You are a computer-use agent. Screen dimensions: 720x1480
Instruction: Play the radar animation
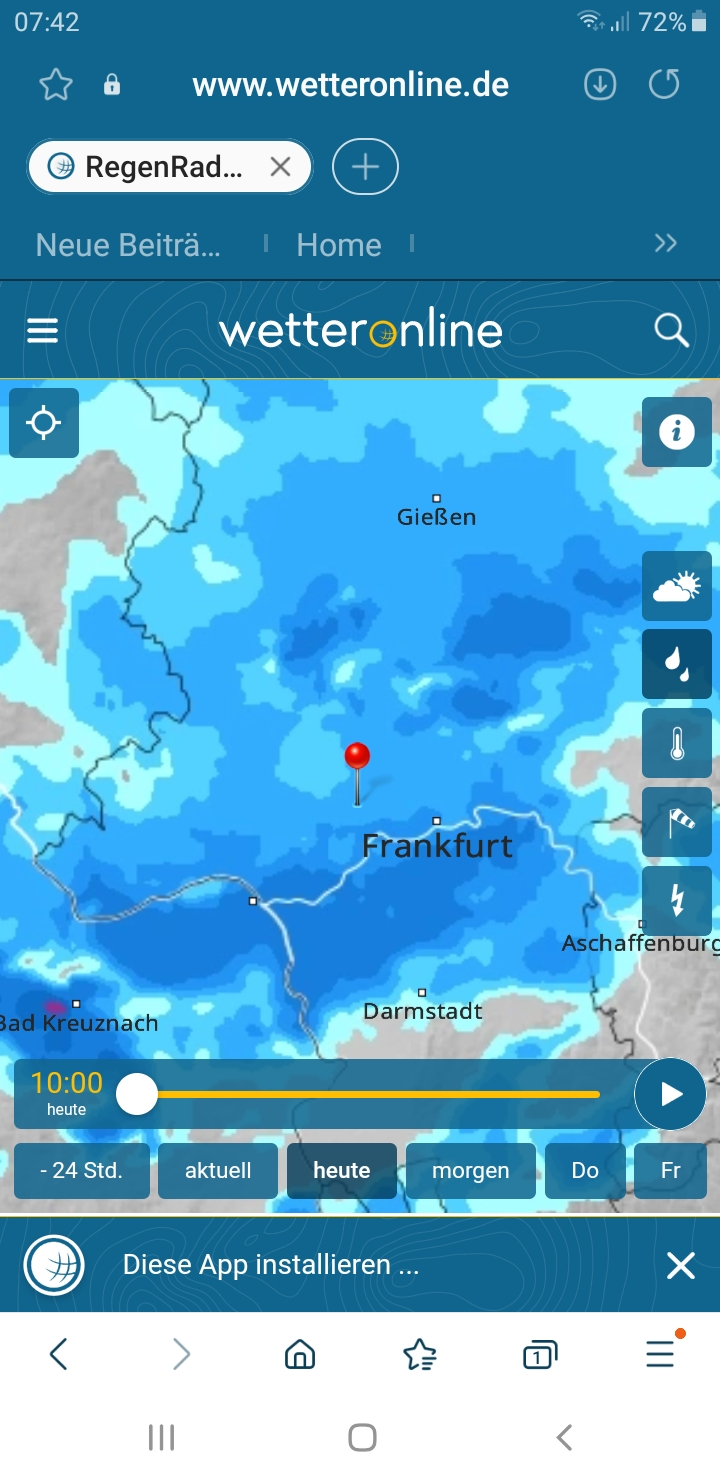(670, 1094)
